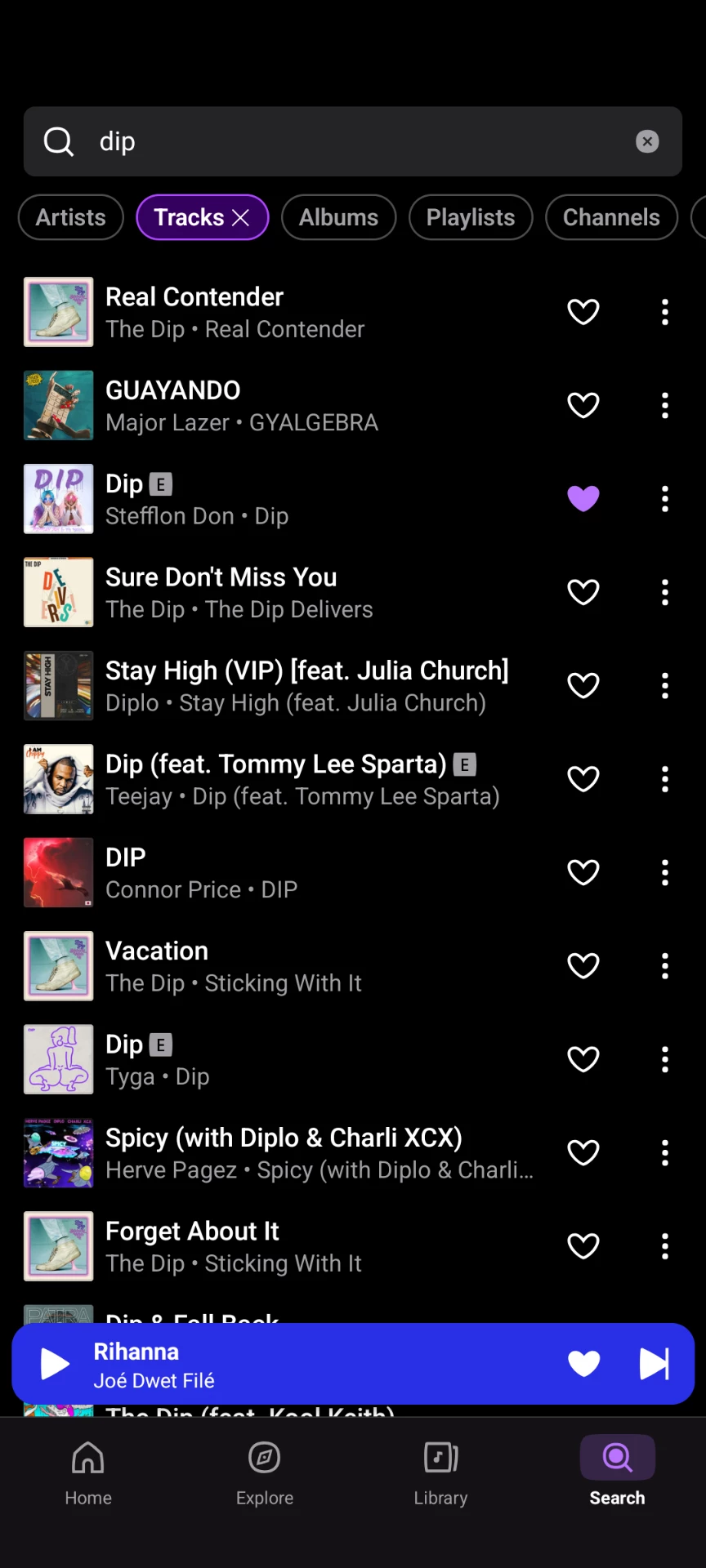
Task: Unlike Dip by Stefflon Don
Action: (583, 499)
